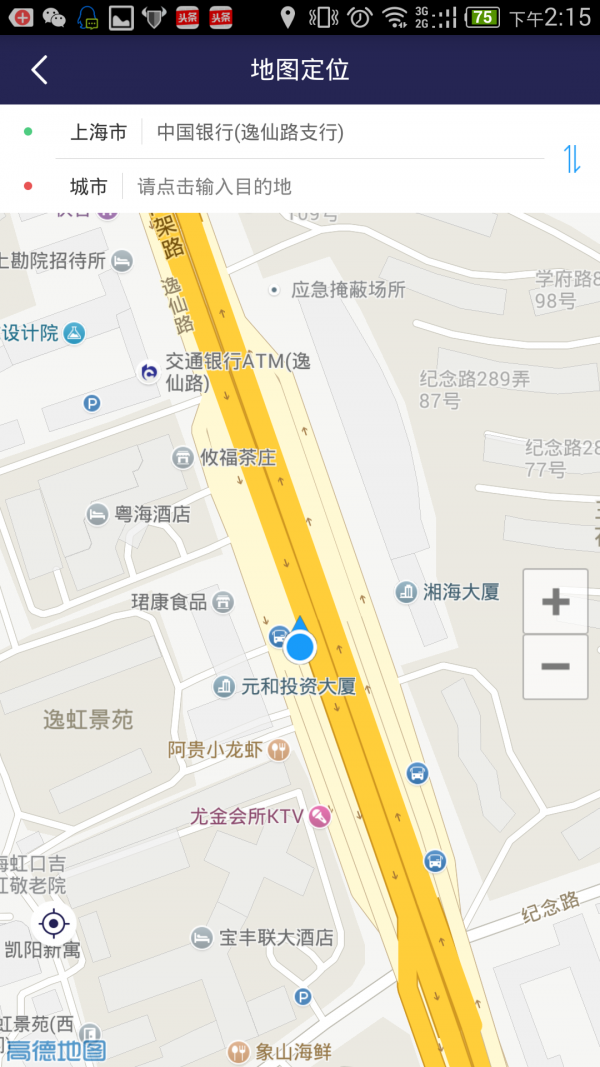Select the start city 上海市
The width and height of the screenshot is (600, 1067).
98,132
